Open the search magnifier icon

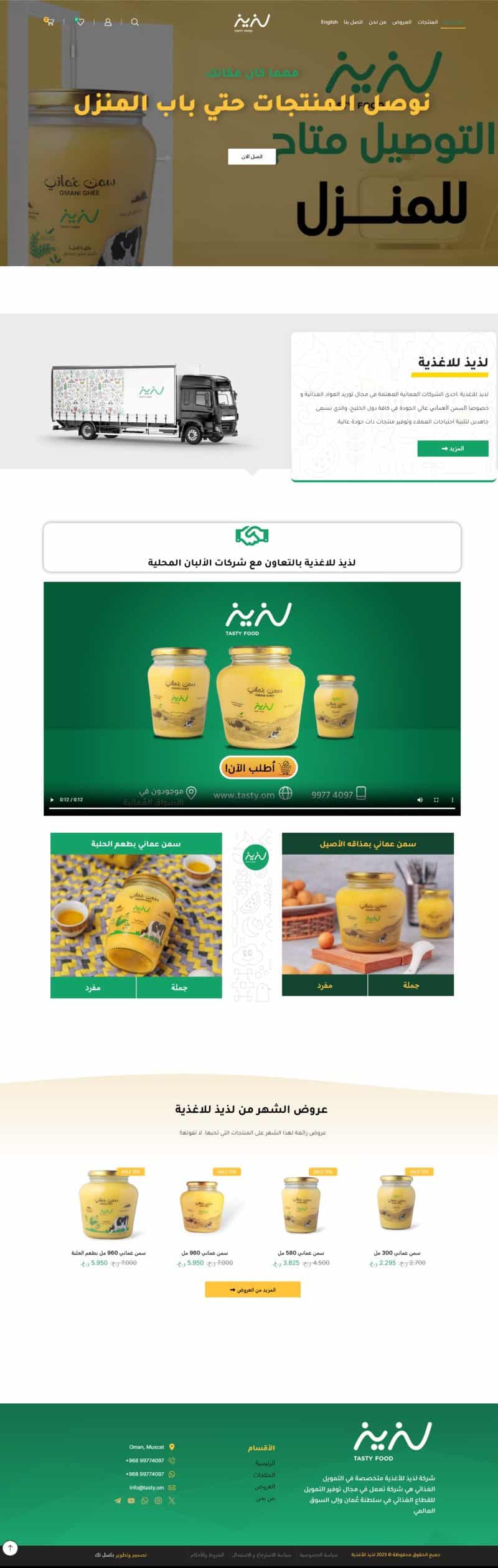coord(134,22)
